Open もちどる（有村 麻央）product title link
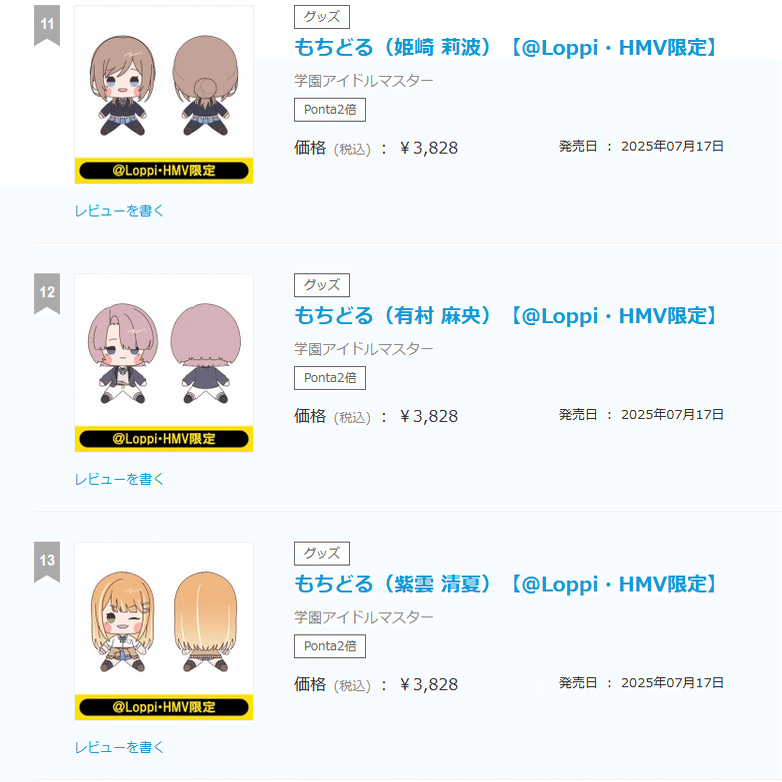Viewport: 782px width, 782px height. (x=506, y=316)
